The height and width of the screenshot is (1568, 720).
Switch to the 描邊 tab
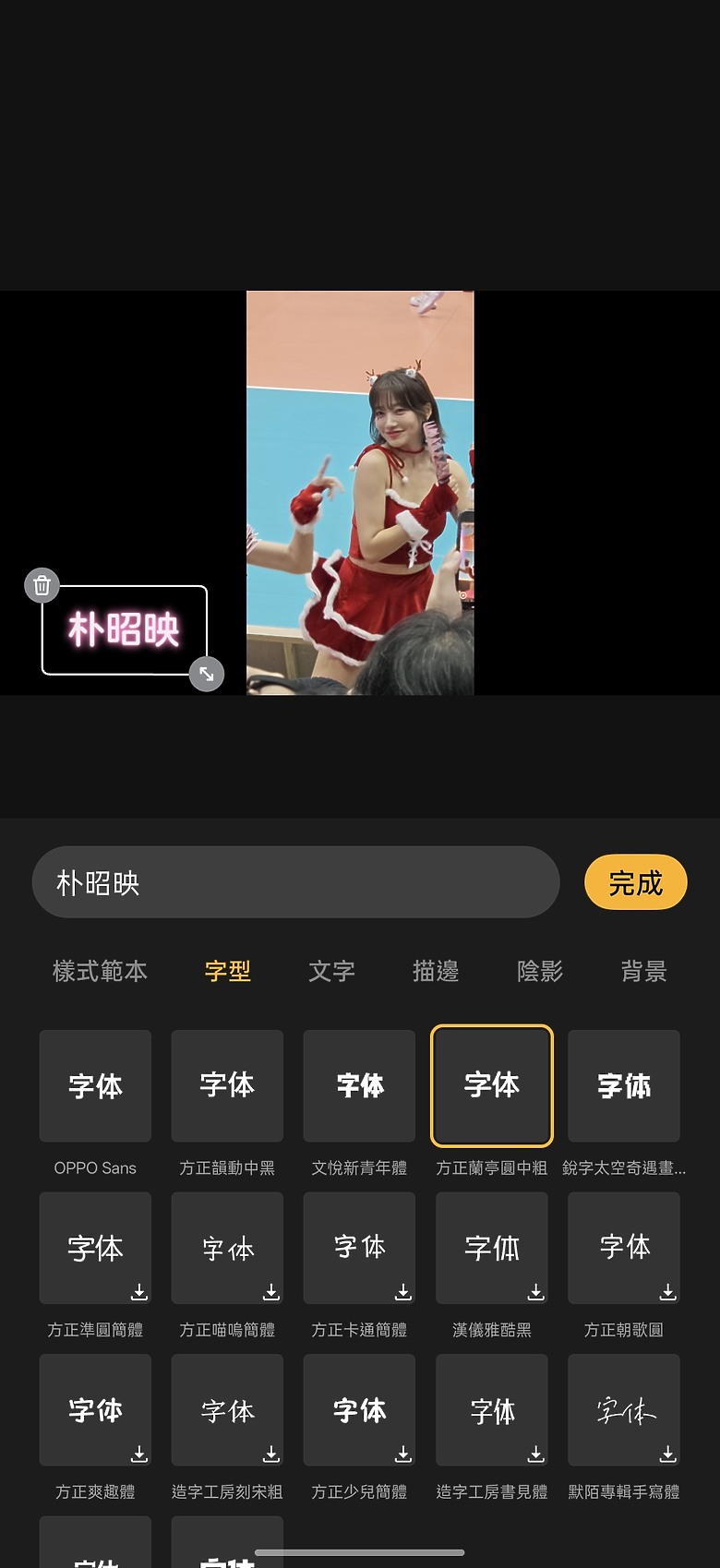[435, 971]
